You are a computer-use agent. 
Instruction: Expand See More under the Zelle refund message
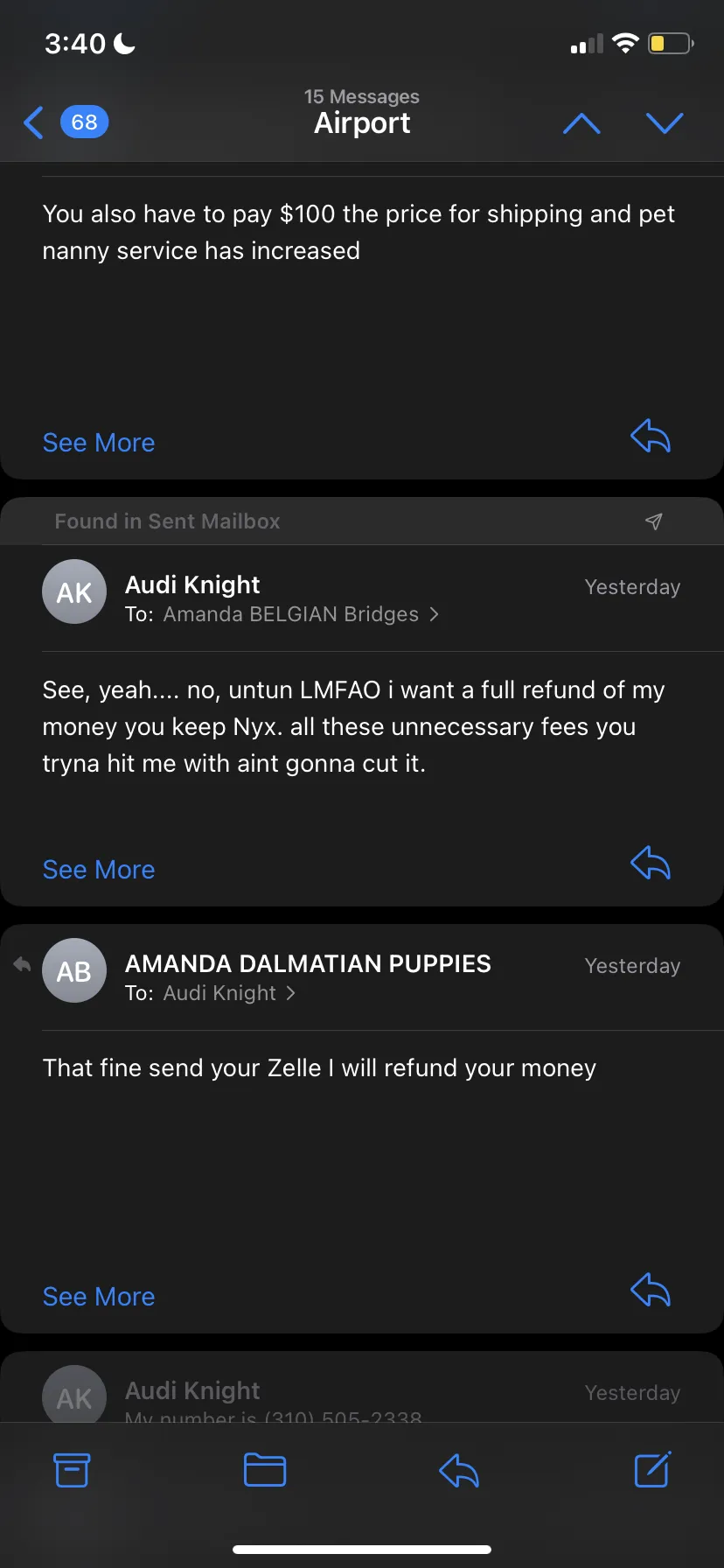[99, 1297]
